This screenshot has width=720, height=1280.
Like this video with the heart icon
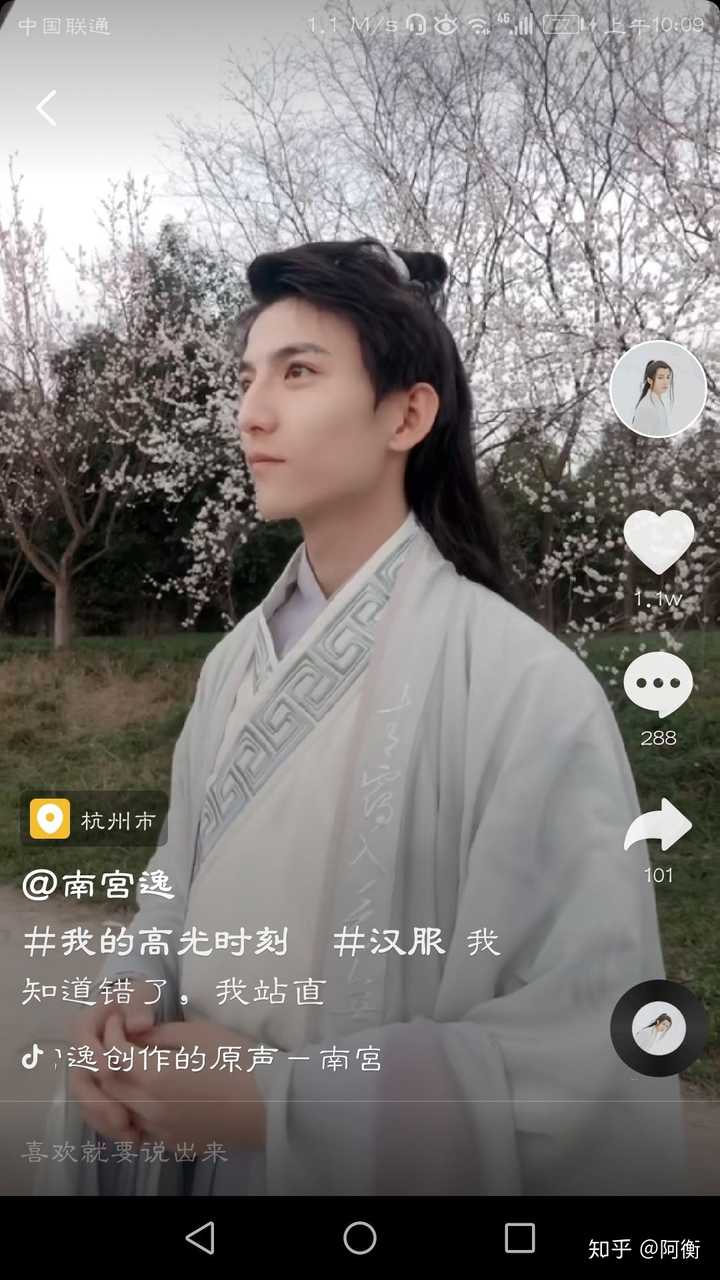(658, 542)
